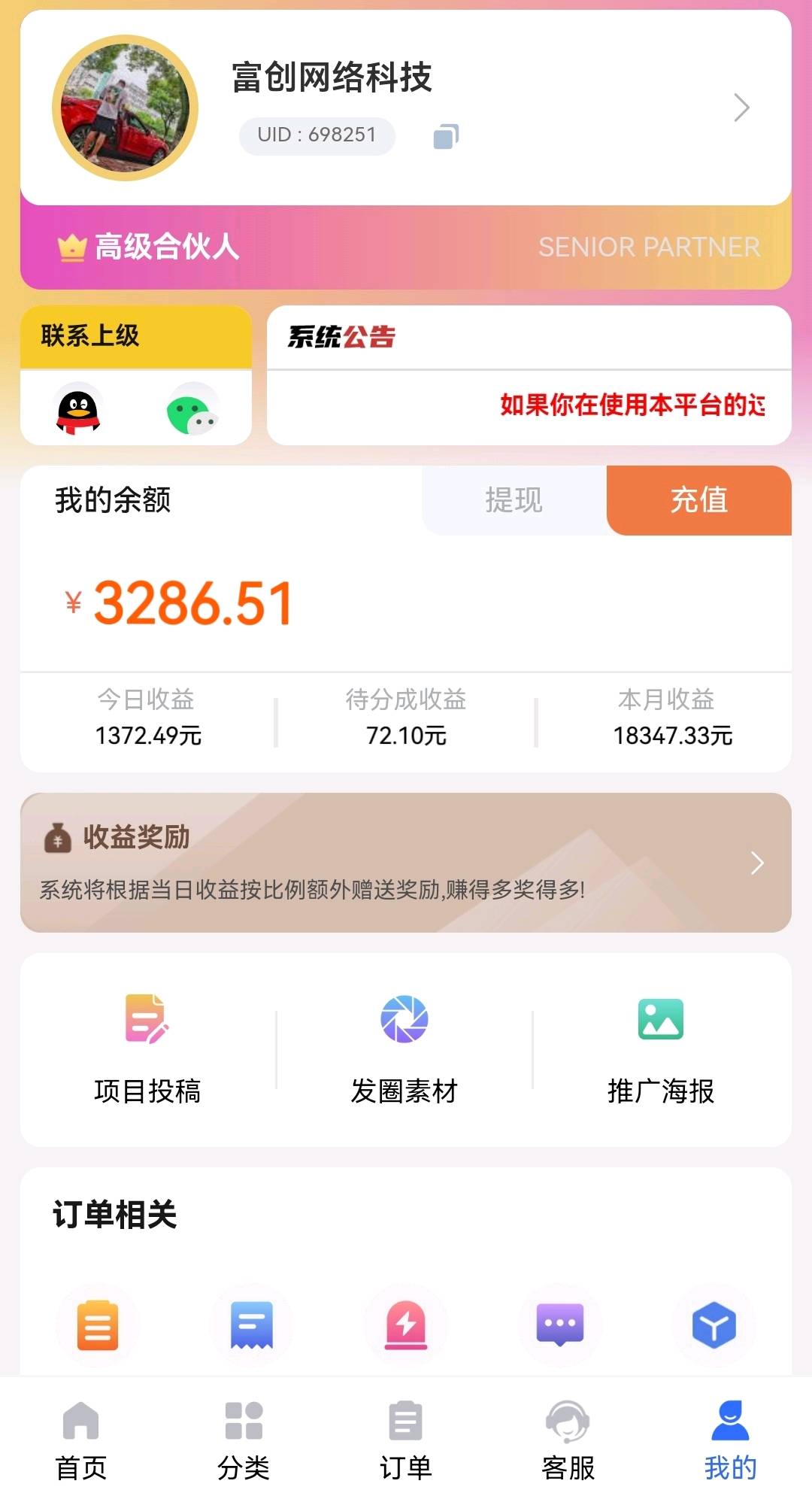
Task: Switch to the 分类 tab
Action: [244, 1440]
